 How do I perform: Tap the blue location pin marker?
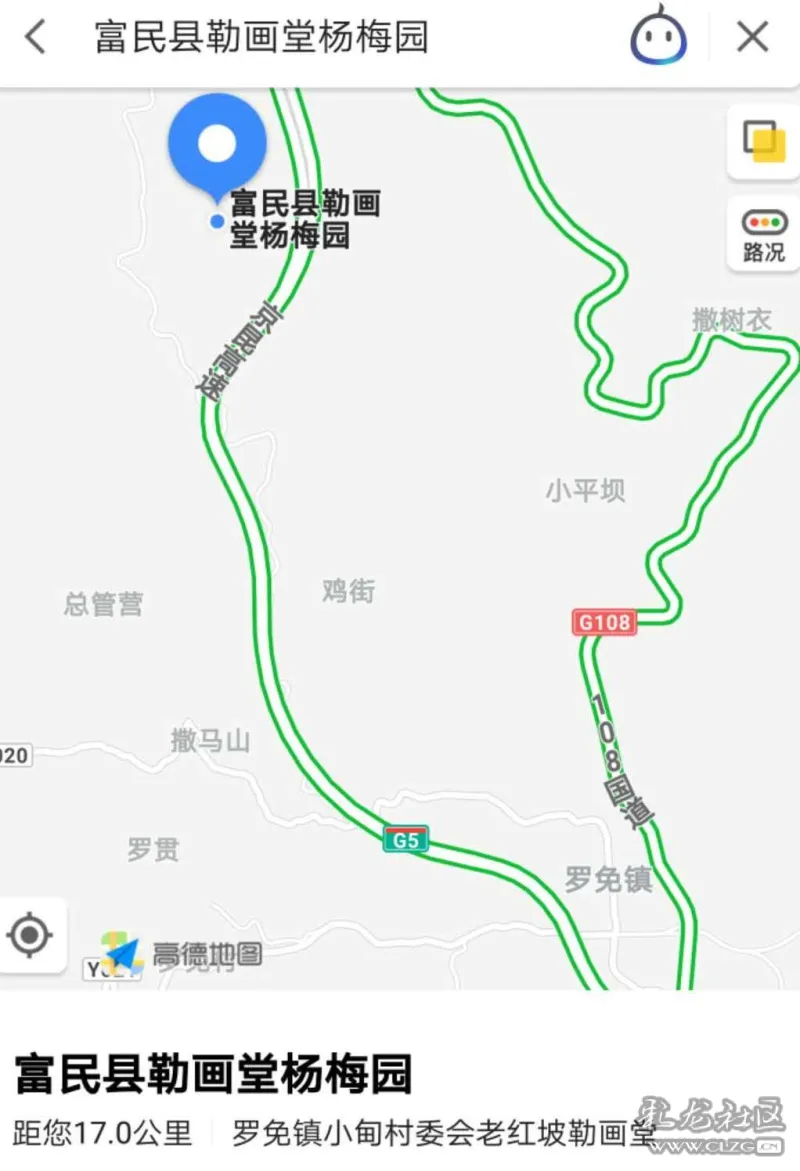217,145
